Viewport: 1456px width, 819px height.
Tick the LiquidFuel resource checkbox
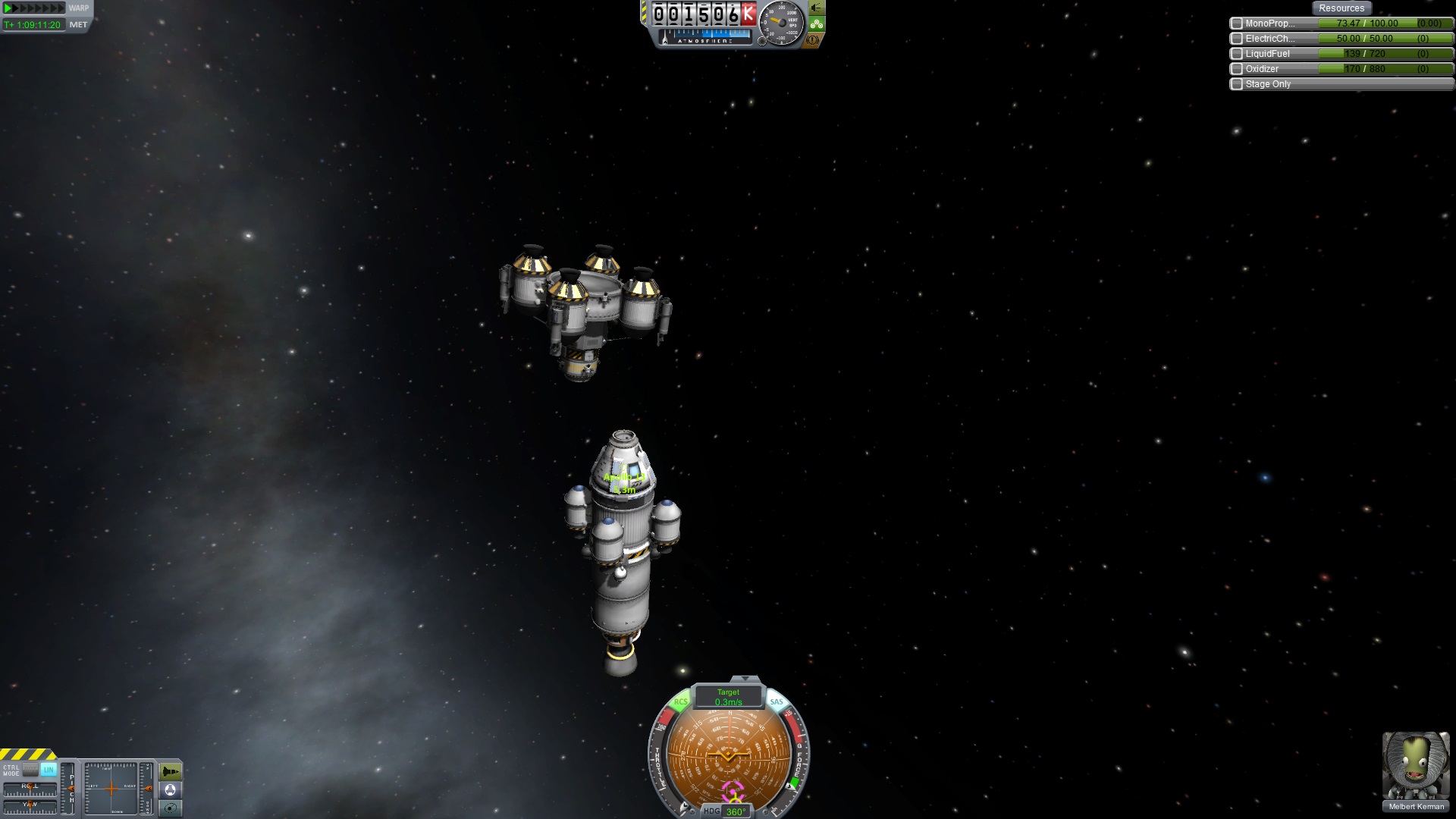[1237, 54]
